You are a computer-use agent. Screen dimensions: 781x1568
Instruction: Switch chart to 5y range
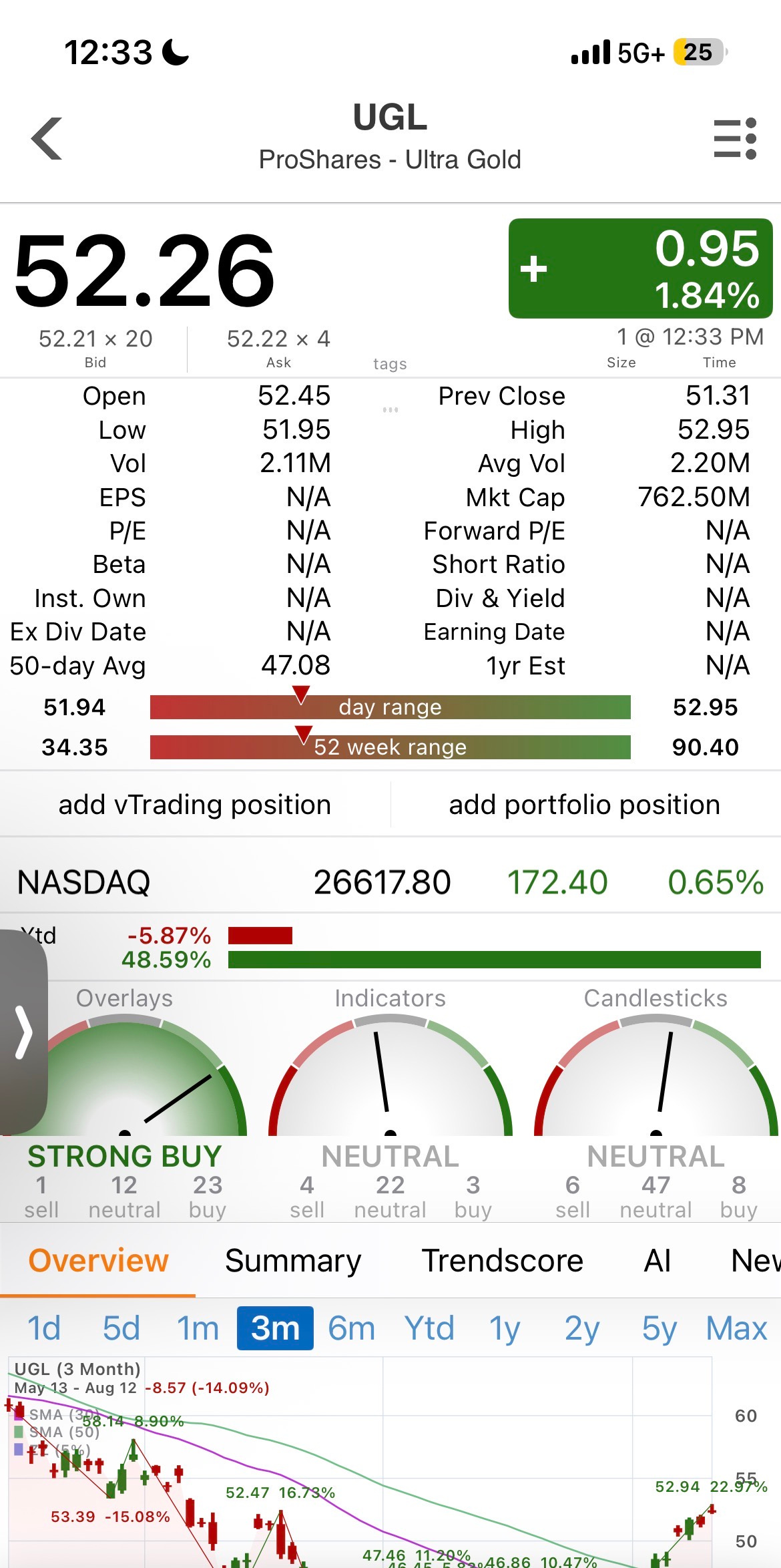[x=660, y=1328]
